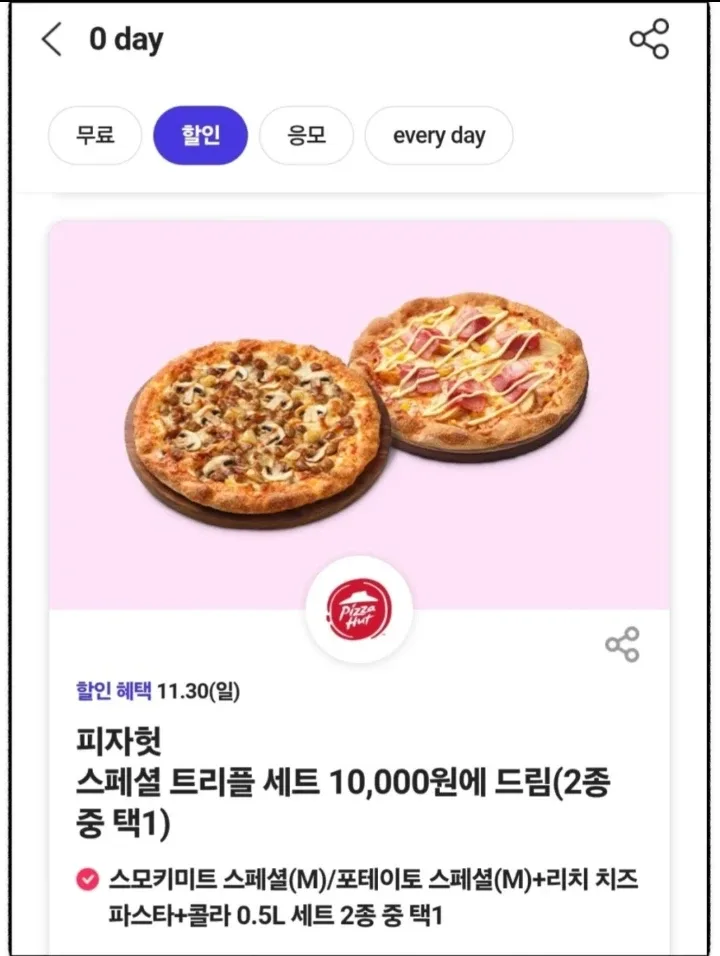The height and width of the screenshot is (956, 720).
Task: Switch to the 응모 tab
Action: (x=306, y=136)
